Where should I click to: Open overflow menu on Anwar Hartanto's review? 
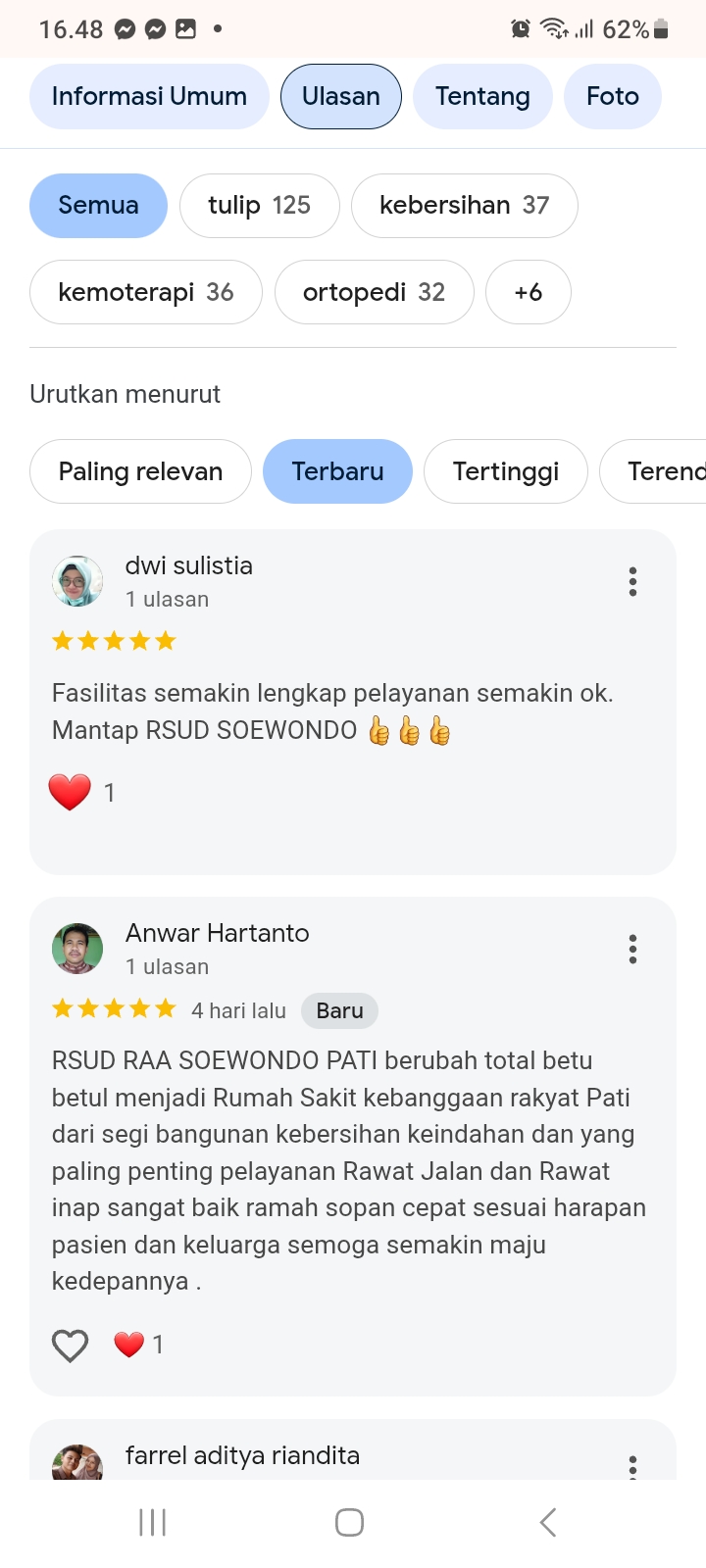[632, 949]
